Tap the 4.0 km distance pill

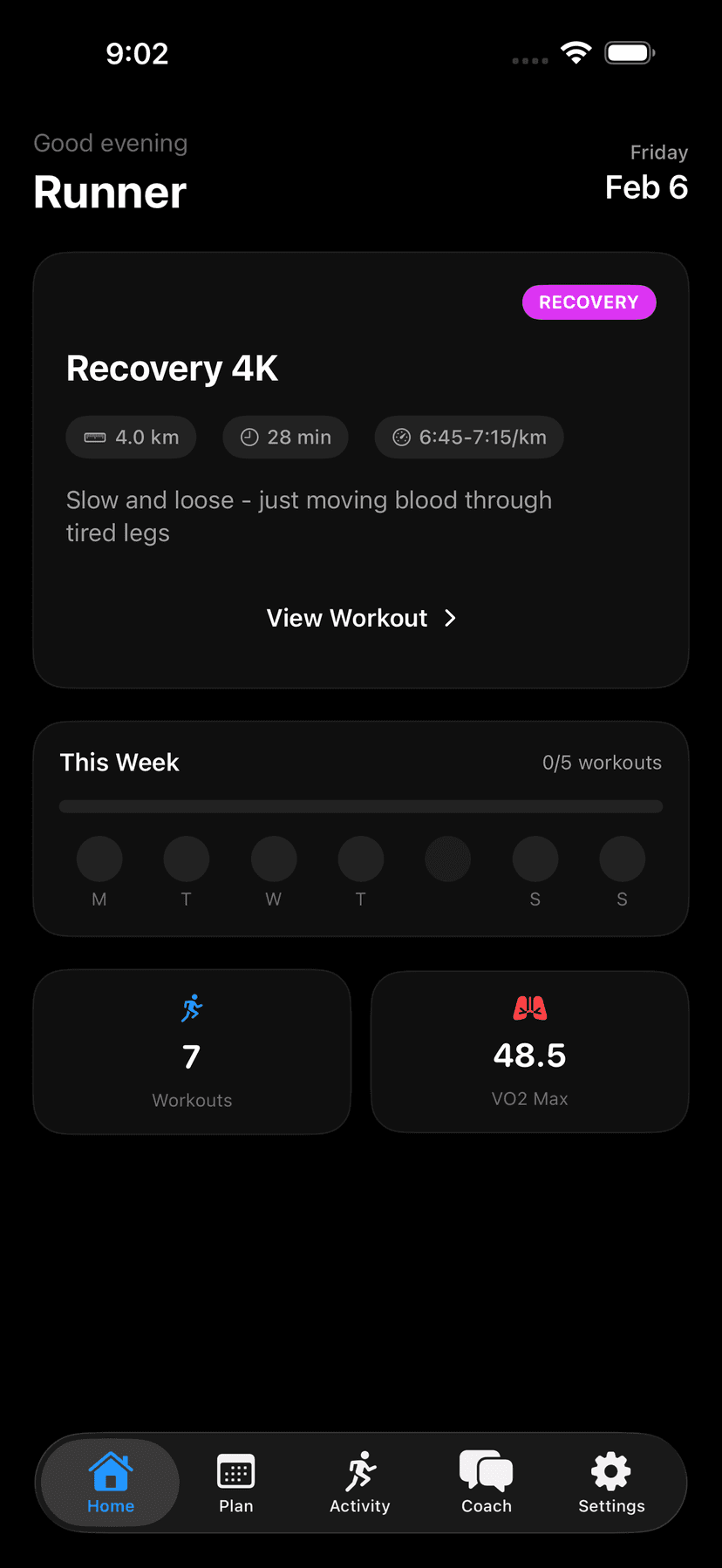point(131,437)
